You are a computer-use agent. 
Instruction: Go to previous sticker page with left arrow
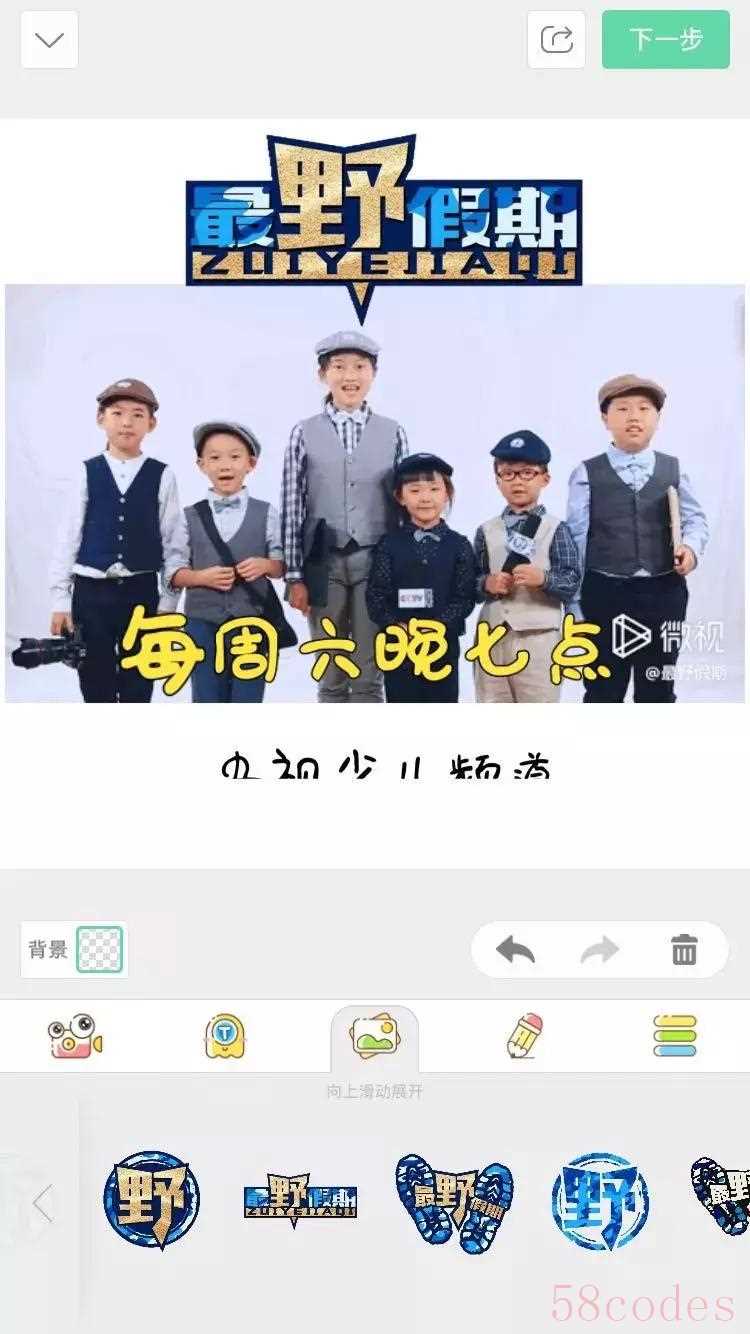click(x=42, y=1203)
